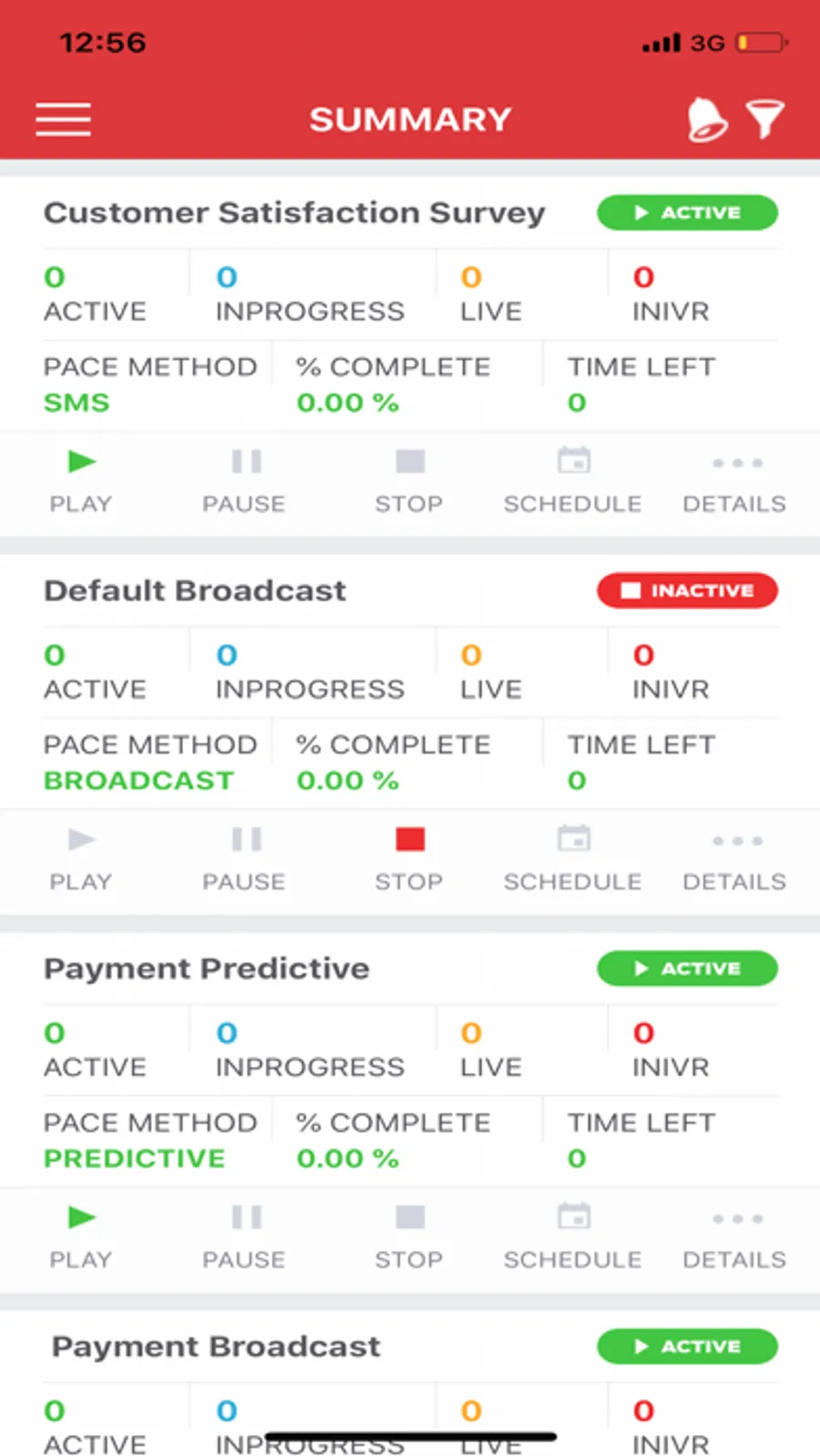Image resolution: width=820 pixels, height=1456 pixels.
Task: Play the Customer Satisfaction Survey campaign
Action: 81,479
